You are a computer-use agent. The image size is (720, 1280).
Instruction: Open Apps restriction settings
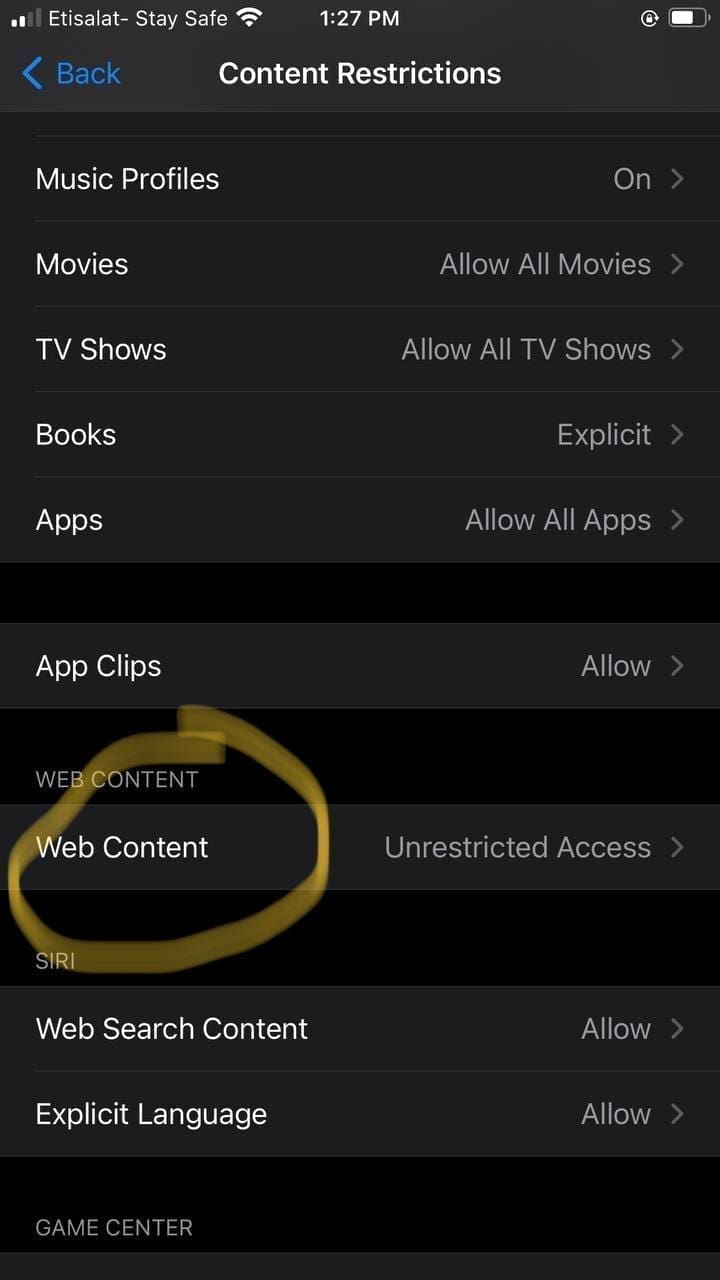pos(360,520)
